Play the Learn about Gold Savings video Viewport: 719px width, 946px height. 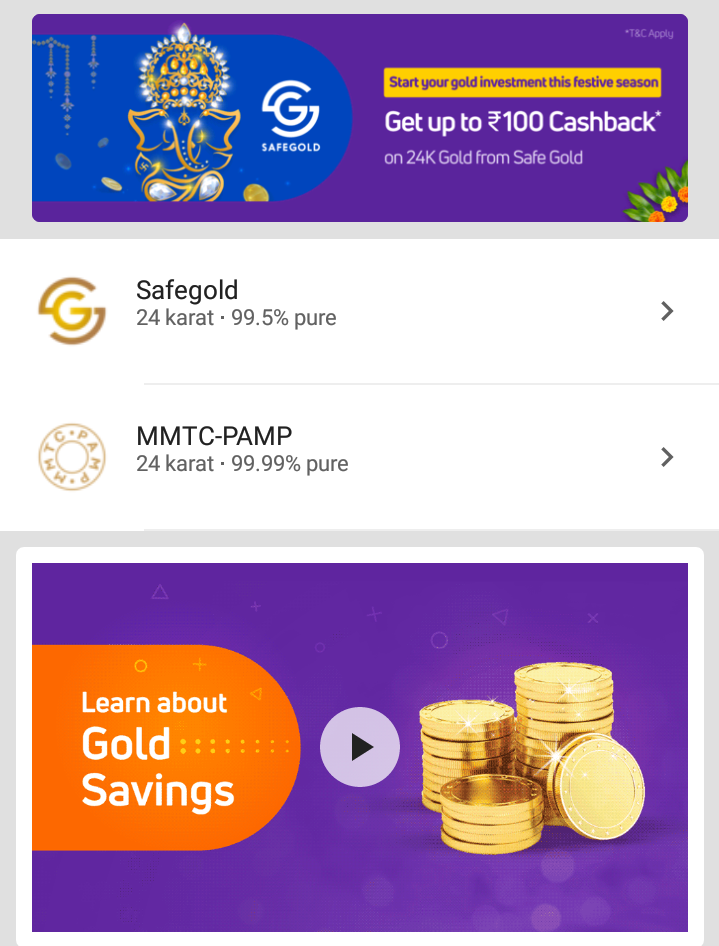360,747
